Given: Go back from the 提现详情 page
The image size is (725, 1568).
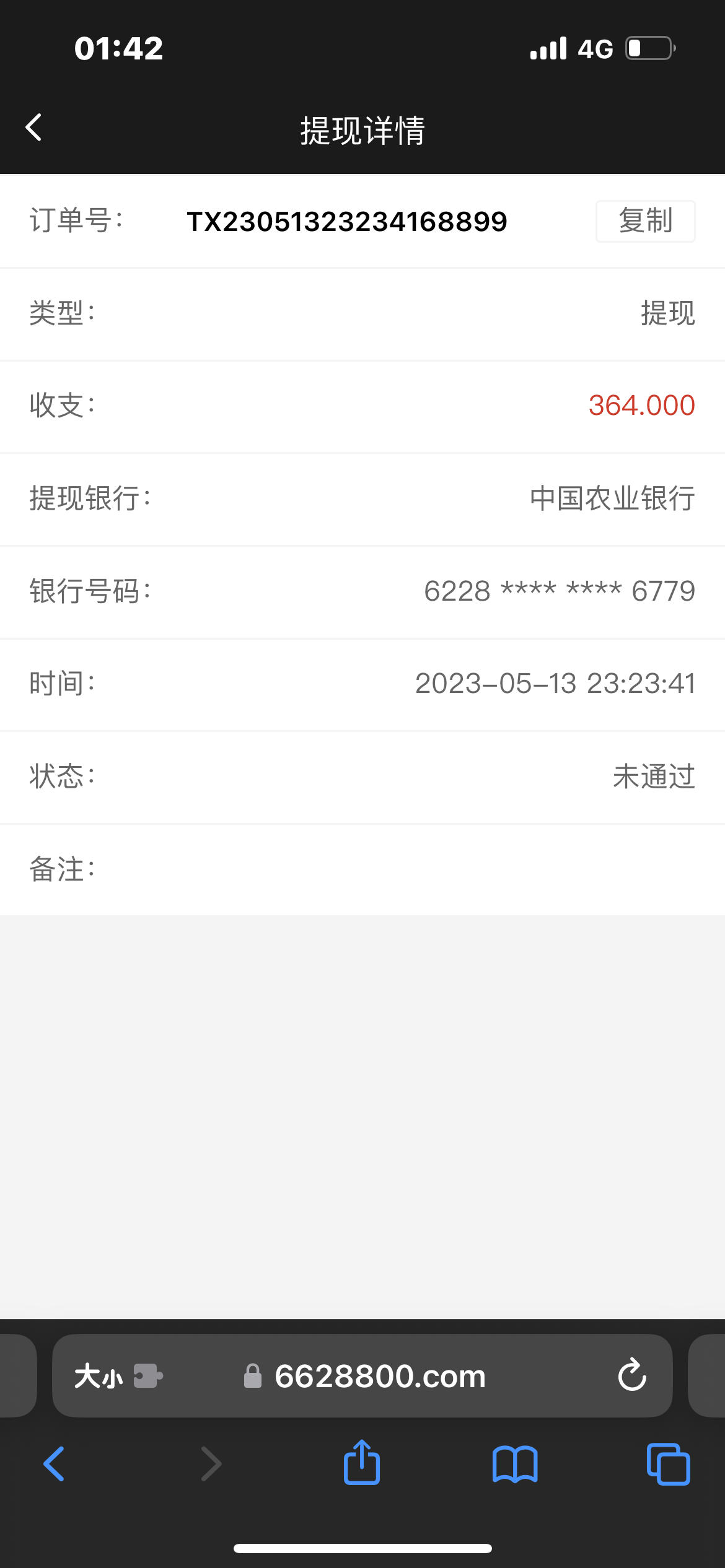Looking at the screenshot, I should tap(34, 128).
